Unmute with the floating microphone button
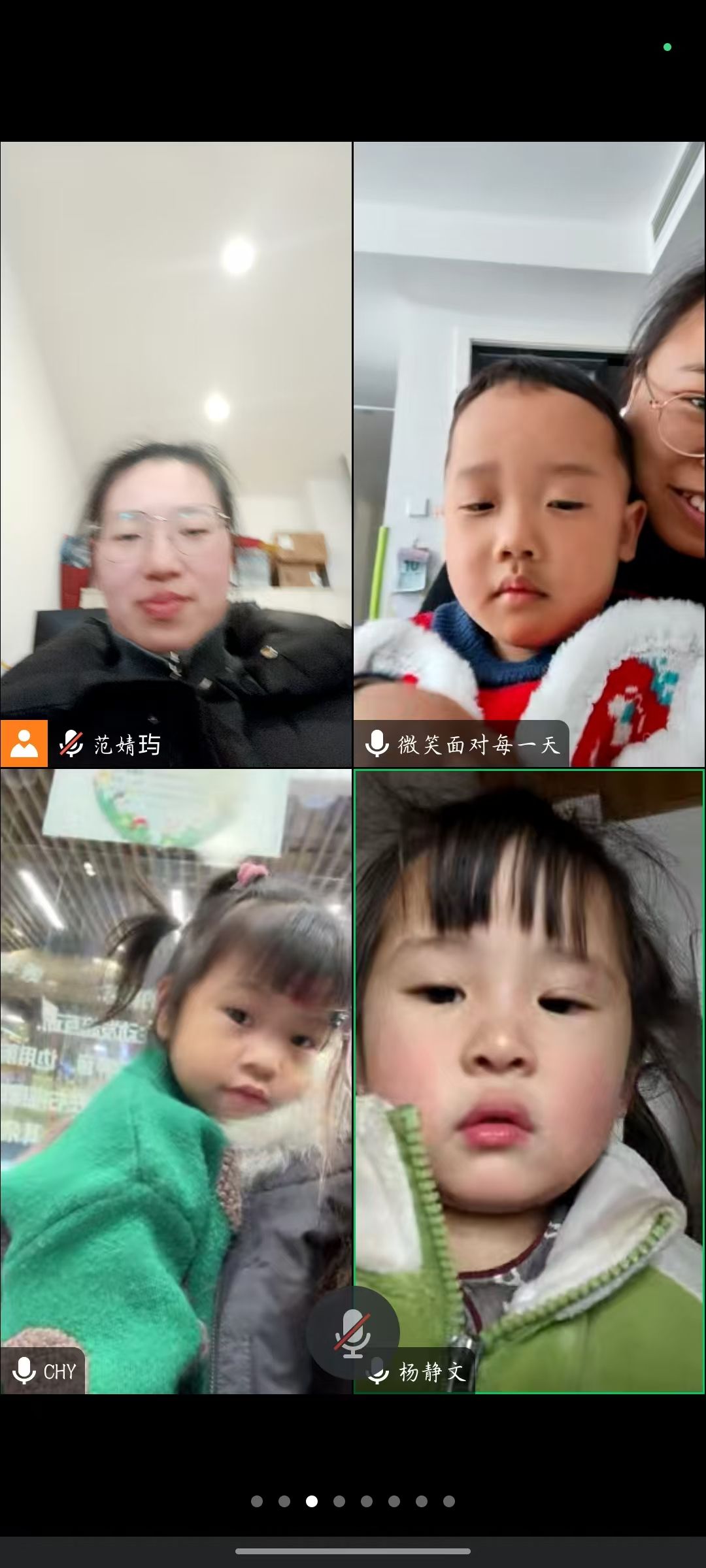 click(352, 1333)
